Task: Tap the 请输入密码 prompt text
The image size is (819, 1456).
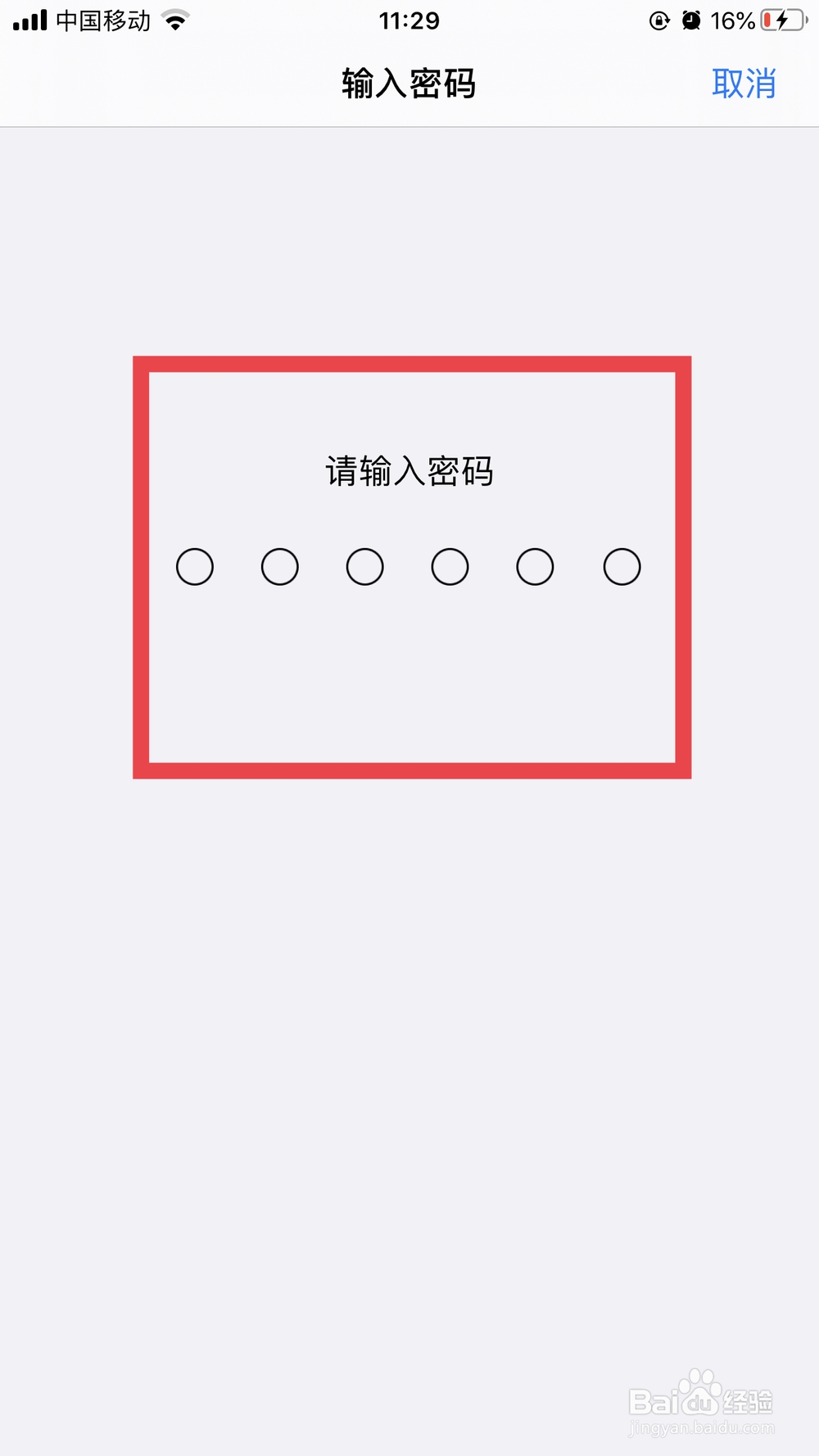Action: tap(409, 473)
